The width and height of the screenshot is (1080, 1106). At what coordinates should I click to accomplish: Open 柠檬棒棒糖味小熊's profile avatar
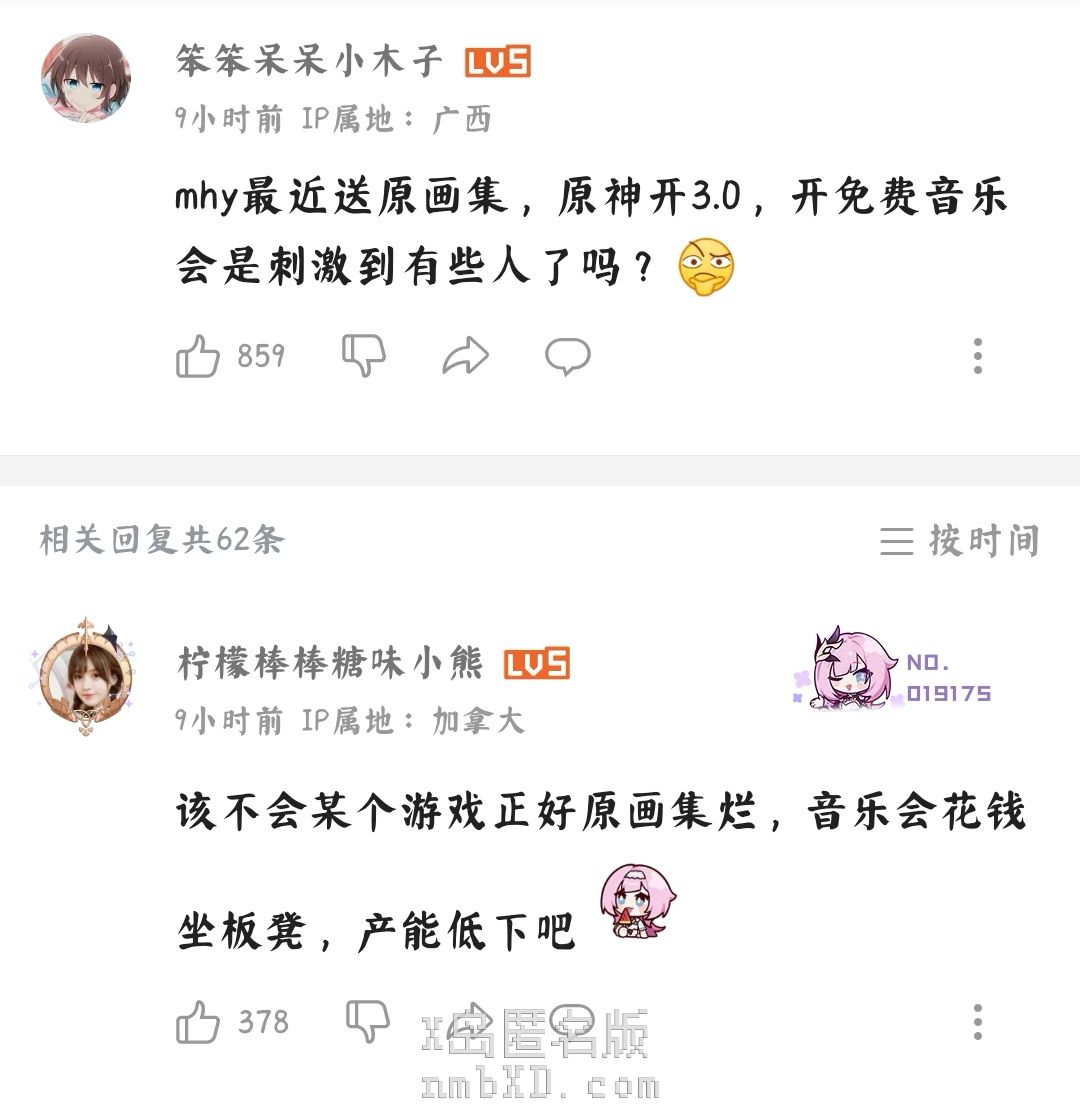click(86, 675)
